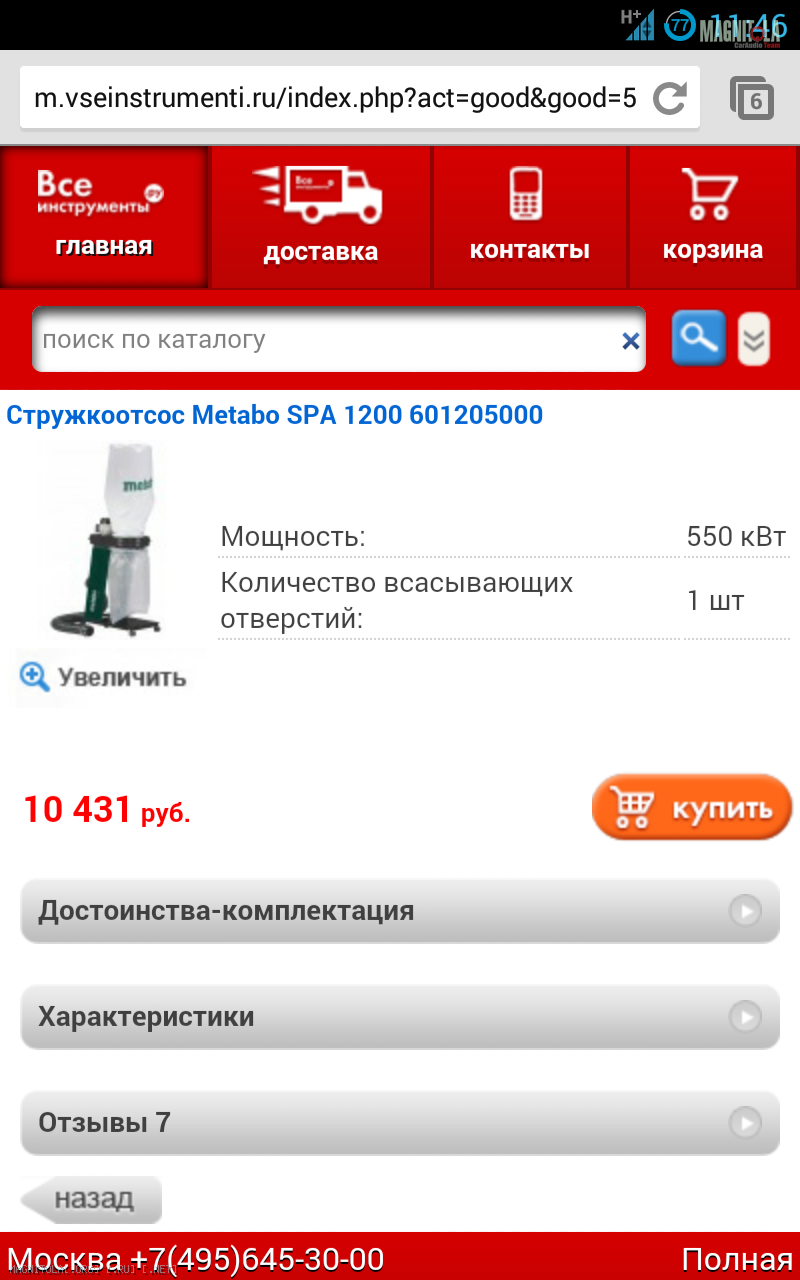The image size is (800, 1280).
Task: Open the корзина shopping cart
Action: [x=712, y=217]
